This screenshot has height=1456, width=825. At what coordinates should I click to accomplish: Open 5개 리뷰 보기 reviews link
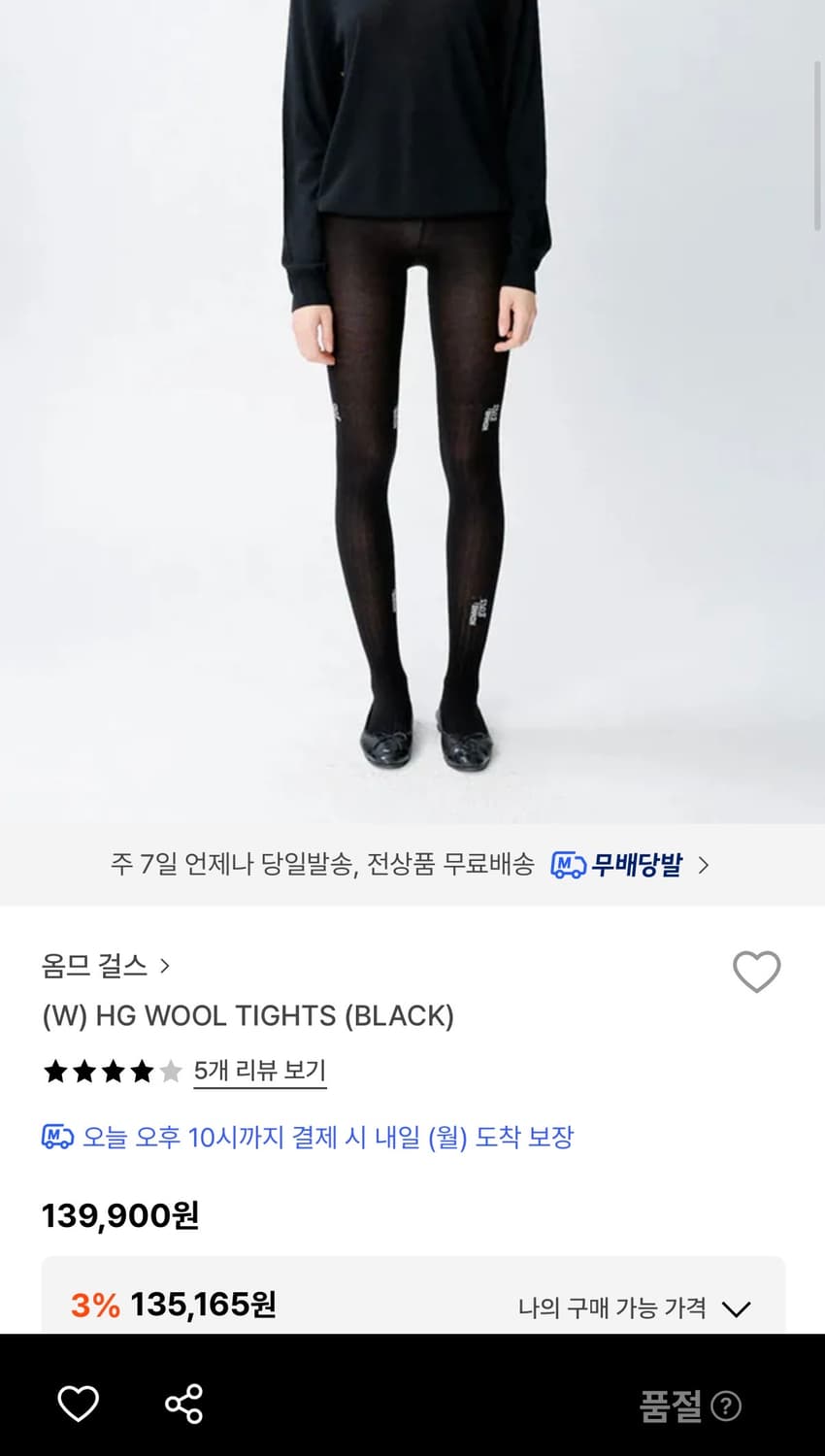[x=259, y=1071]
